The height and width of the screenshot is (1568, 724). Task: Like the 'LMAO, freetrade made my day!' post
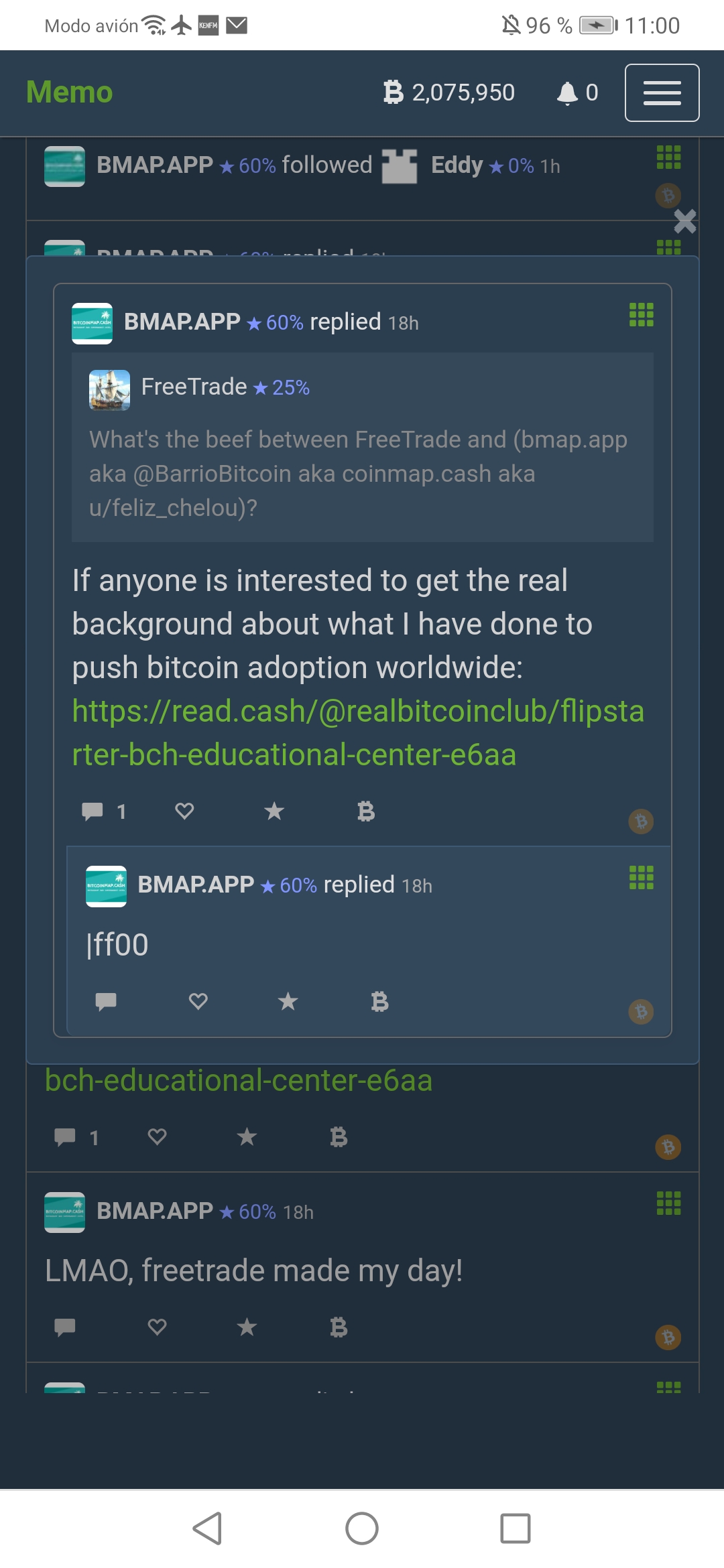click(157, 1327)
